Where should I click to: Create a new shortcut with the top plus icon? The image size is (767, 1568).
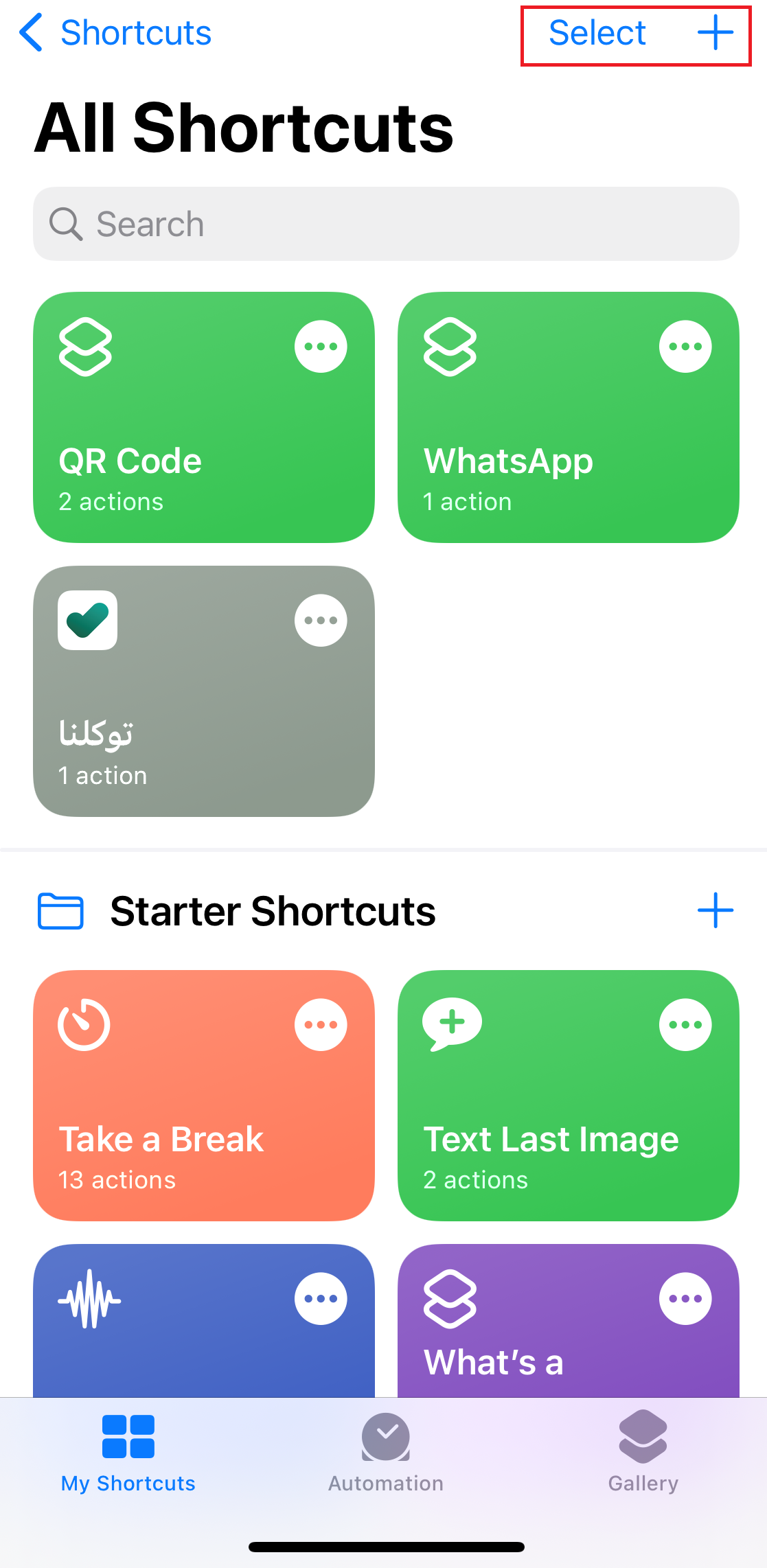point(716,33)
